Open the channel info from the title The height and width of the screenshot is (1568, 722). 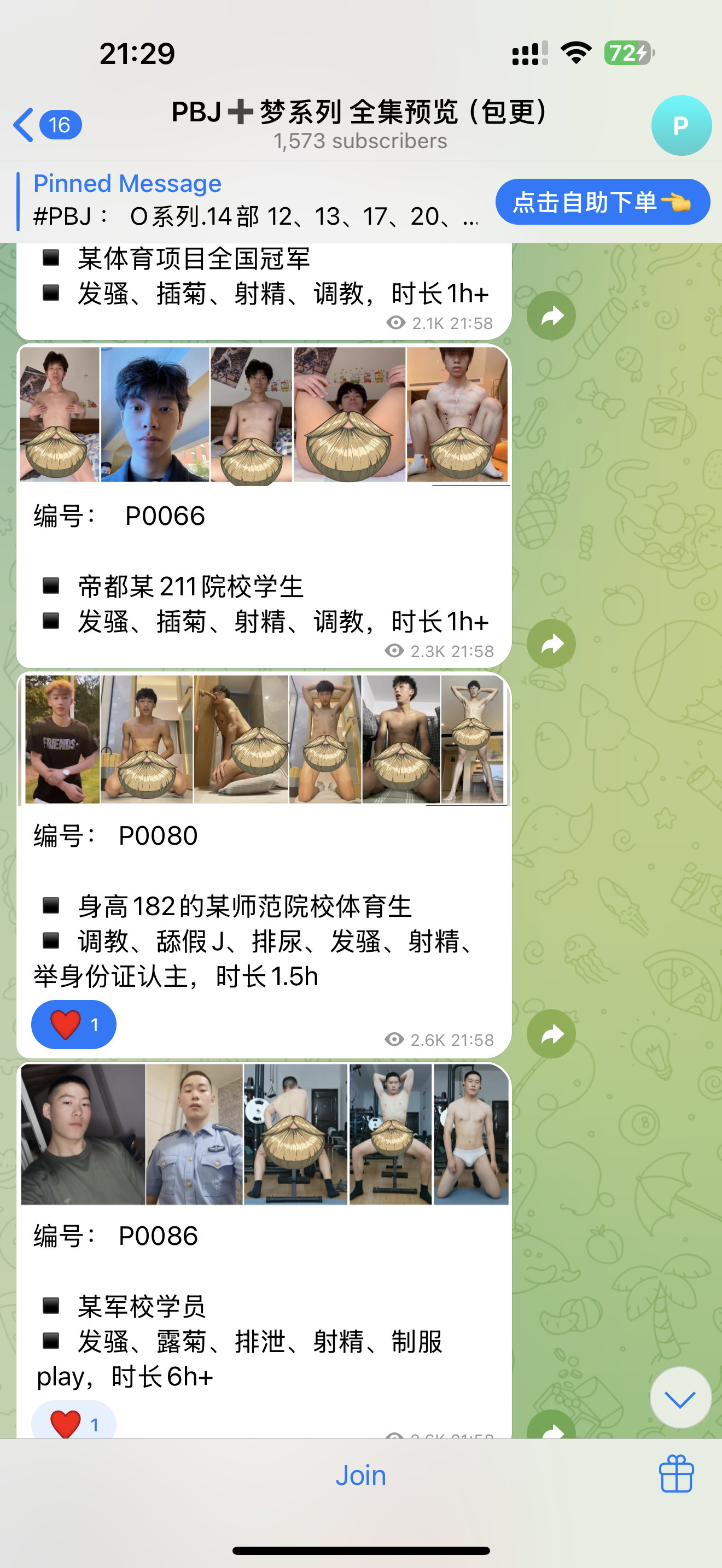pos(360,124)
